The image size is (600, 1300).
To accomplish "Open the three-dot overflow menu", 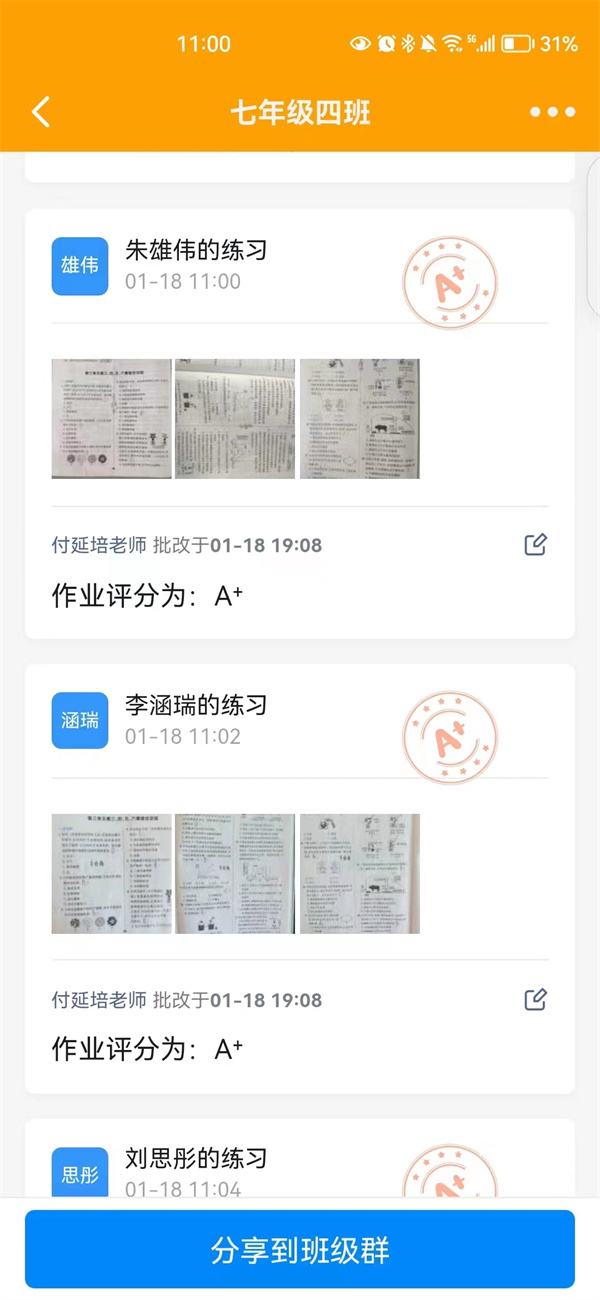I will (552, 112).
